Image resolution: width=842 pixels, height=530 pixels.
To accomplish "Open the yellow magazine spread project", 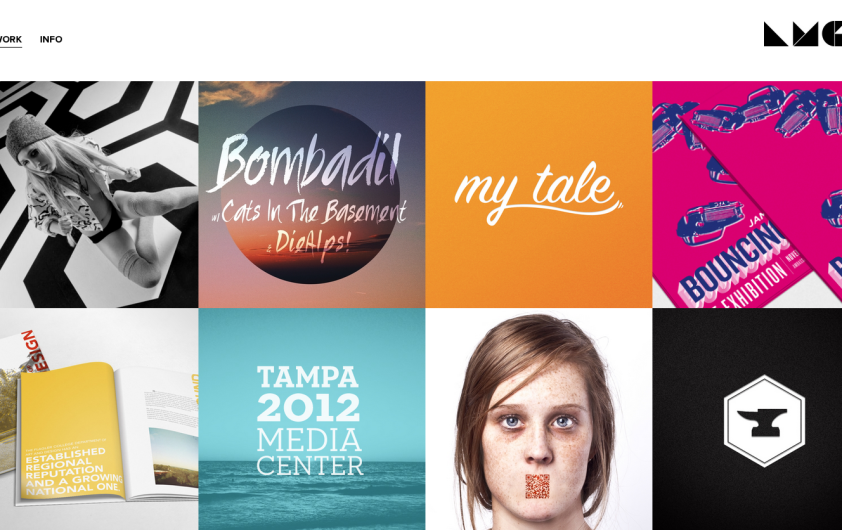I will 98,419.
